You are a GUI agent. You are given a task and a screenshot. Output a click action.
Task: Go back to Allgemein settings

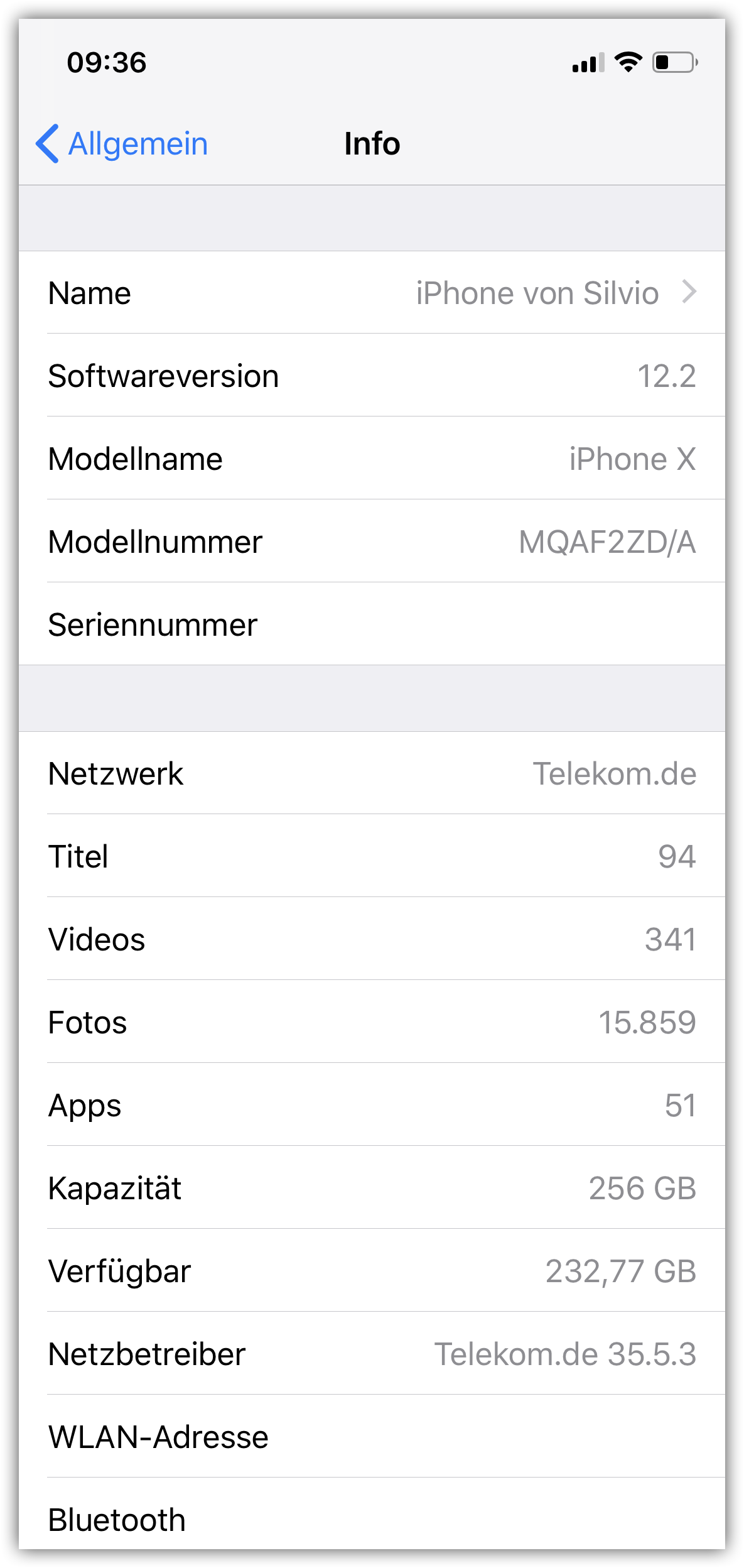[122, 144]
